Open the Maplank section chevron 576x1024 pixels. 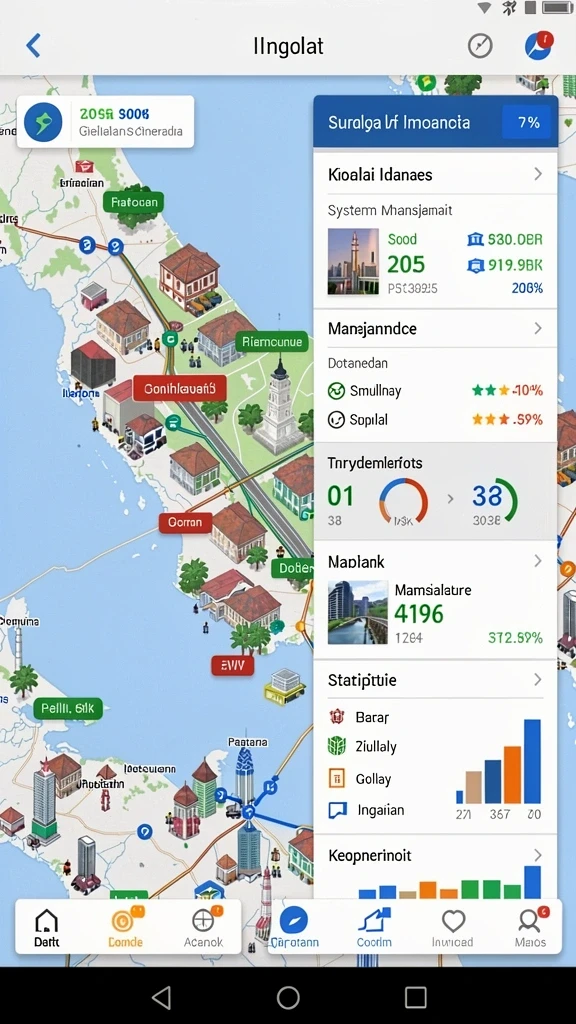(x=537, y=561)
